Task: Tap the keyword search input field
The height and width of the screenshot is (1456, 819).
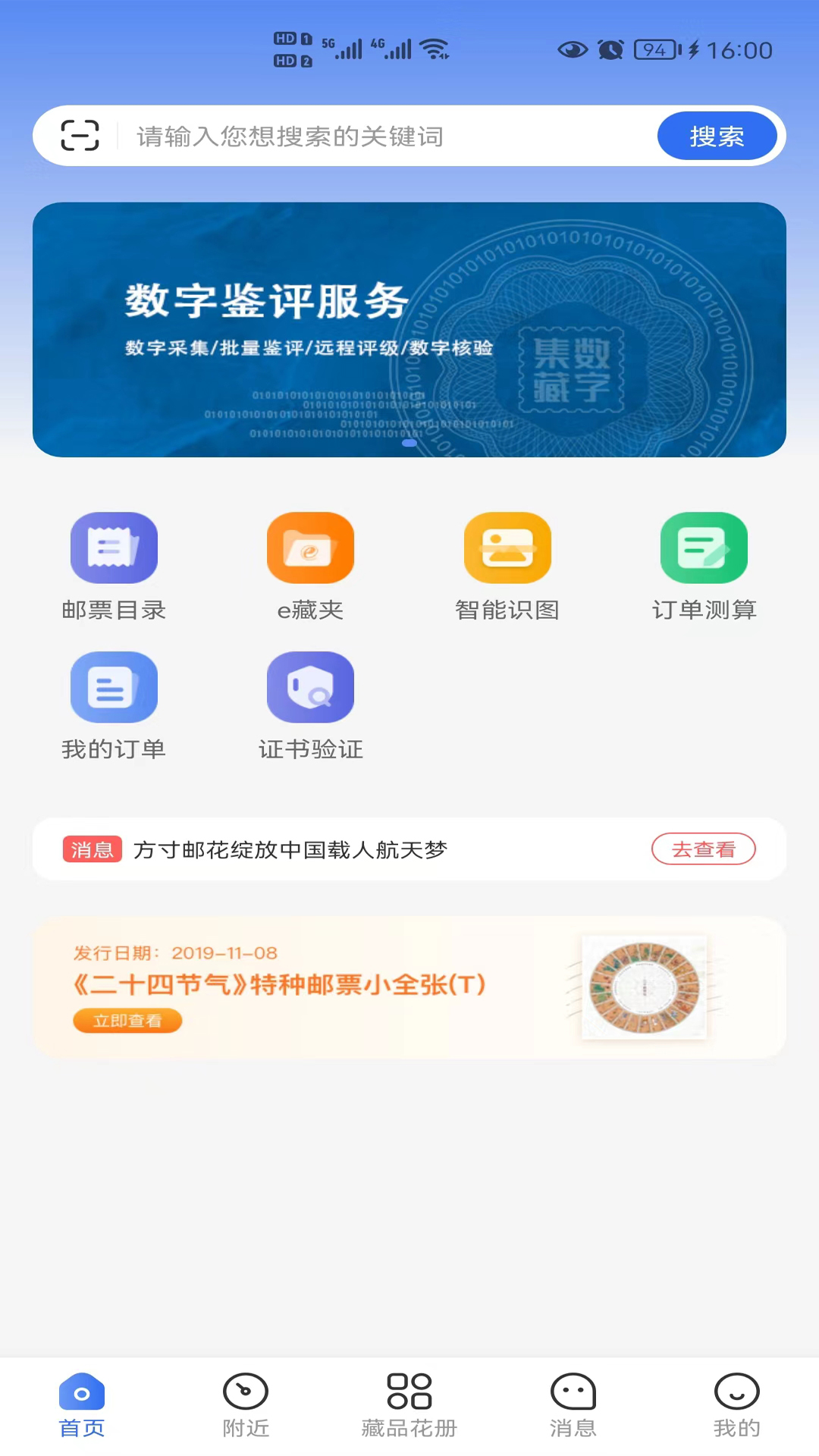Action: tap(341, 136)
